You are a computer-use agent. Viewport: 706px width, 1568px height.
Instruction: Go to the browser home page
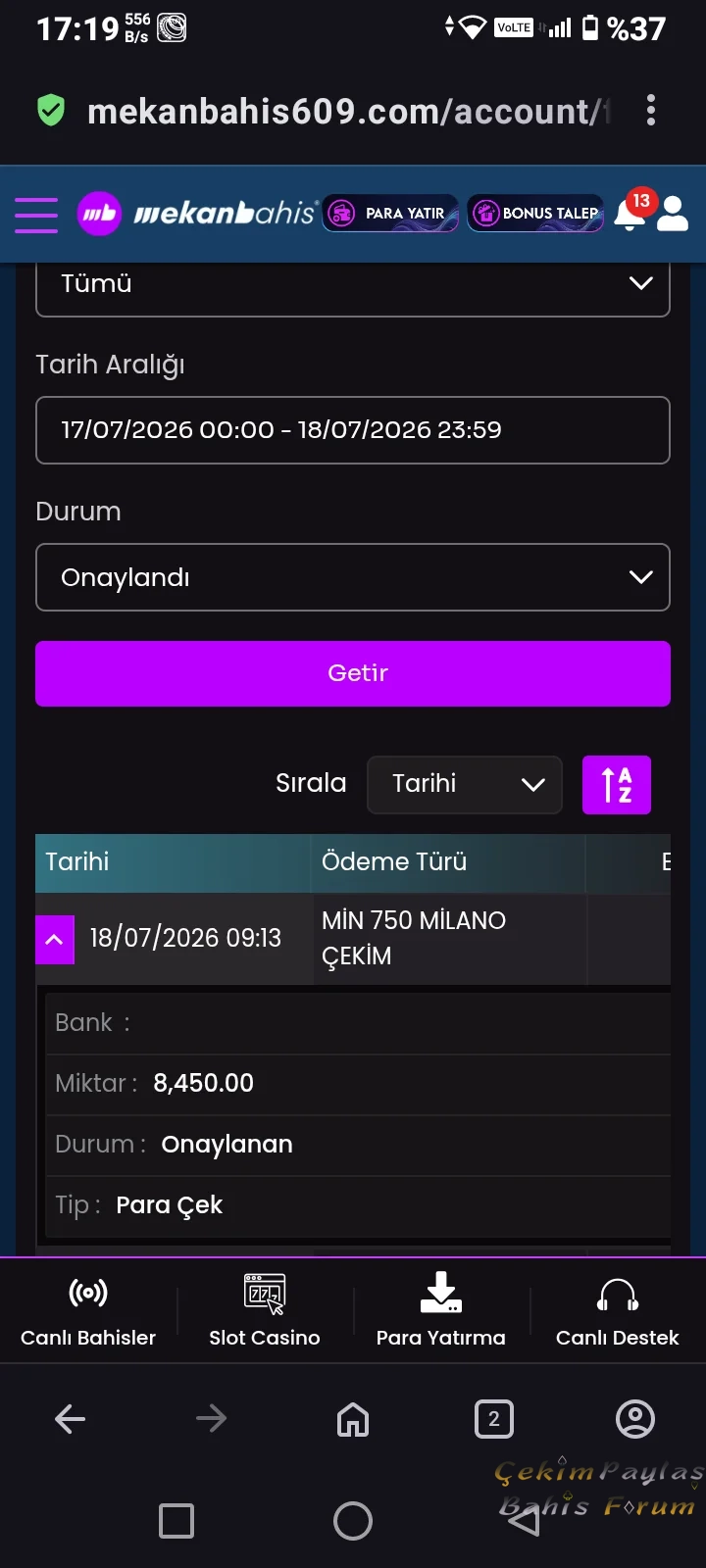click(353, 1419)
